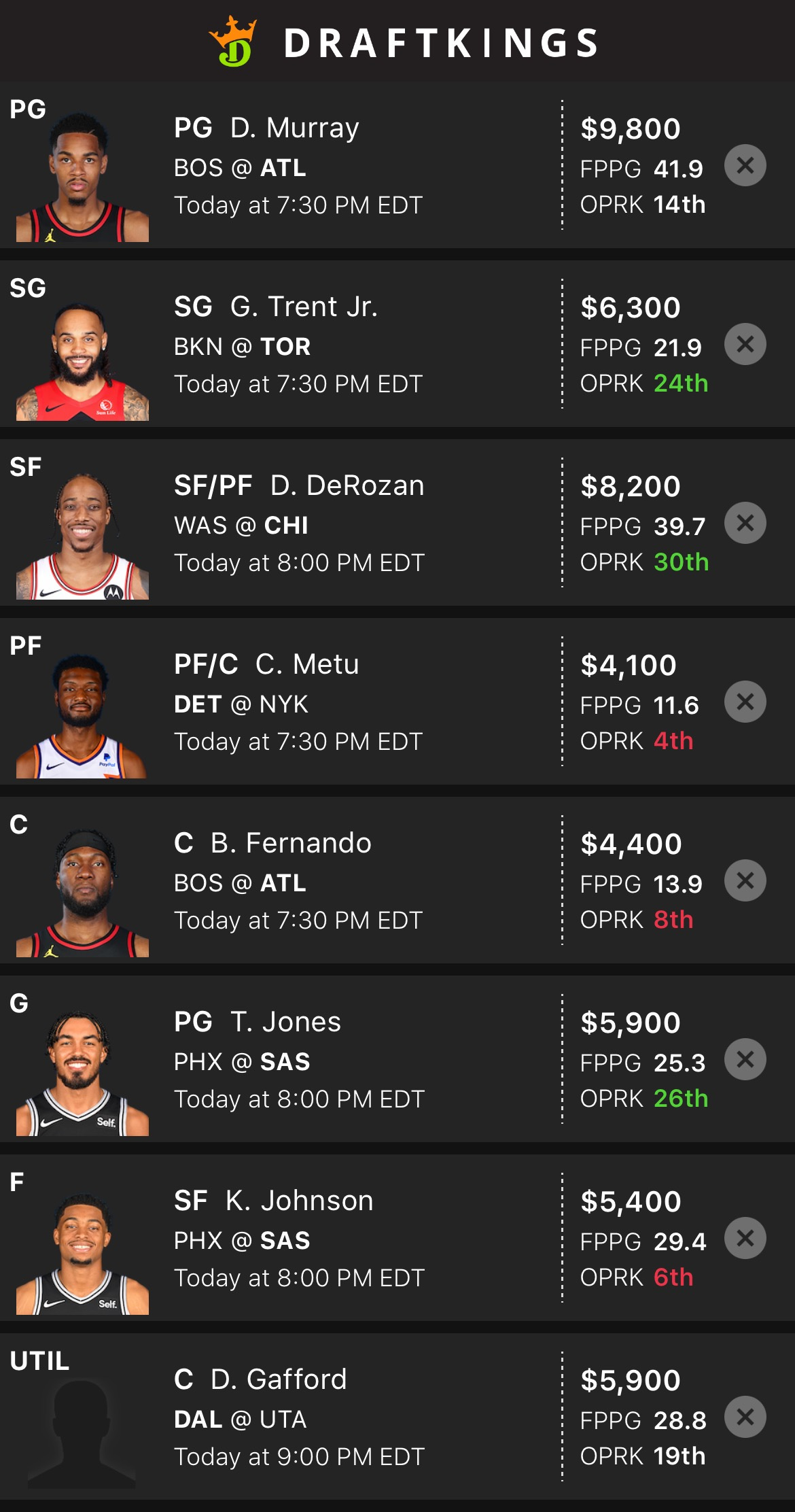This screenshot has width=795, height=1512.
Task: Remove D. Murray from the lineup
Action: click(x=745, y=165)
